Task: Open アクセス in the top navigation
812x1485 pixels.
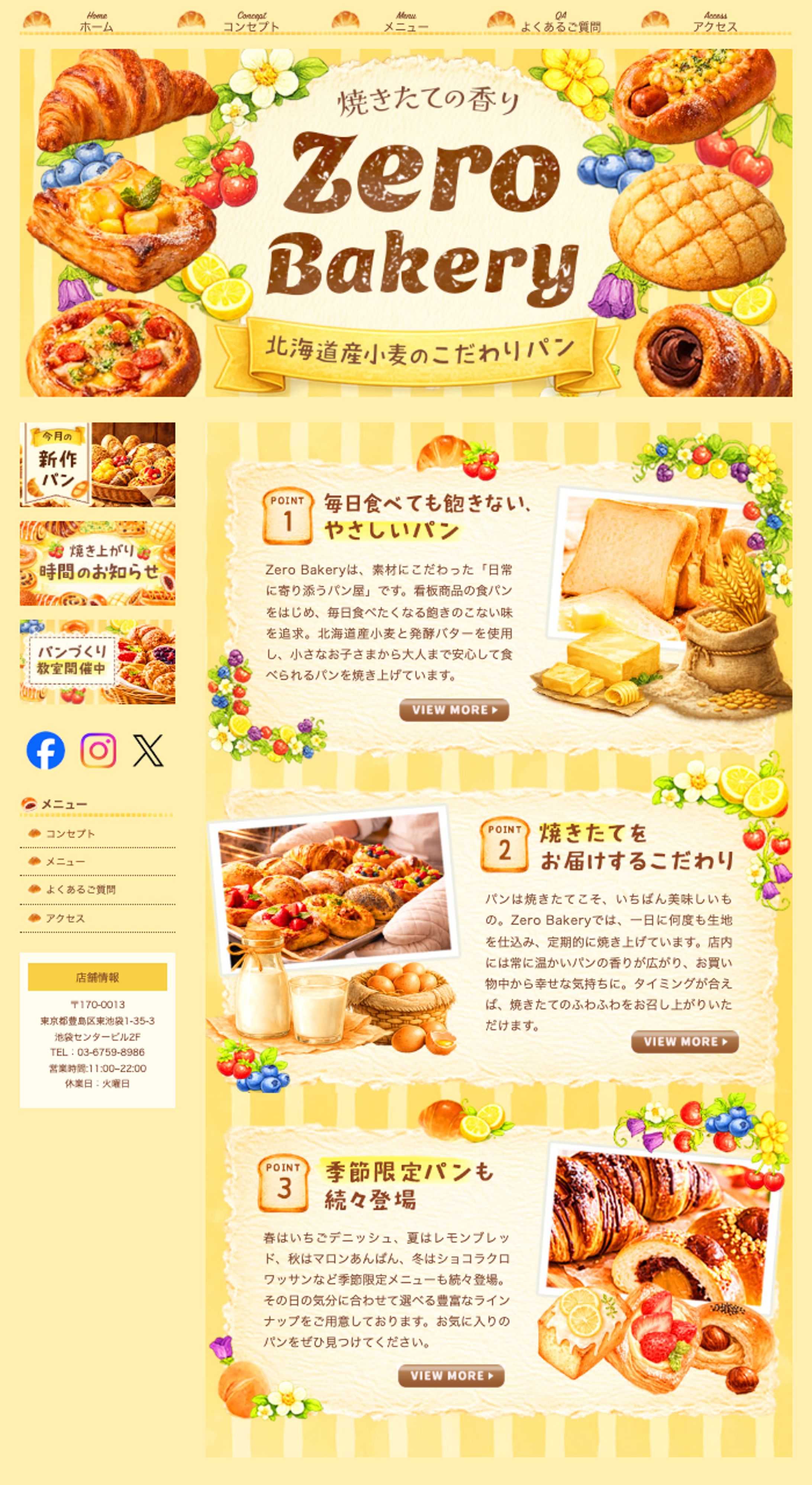Action: click(715, 23)
